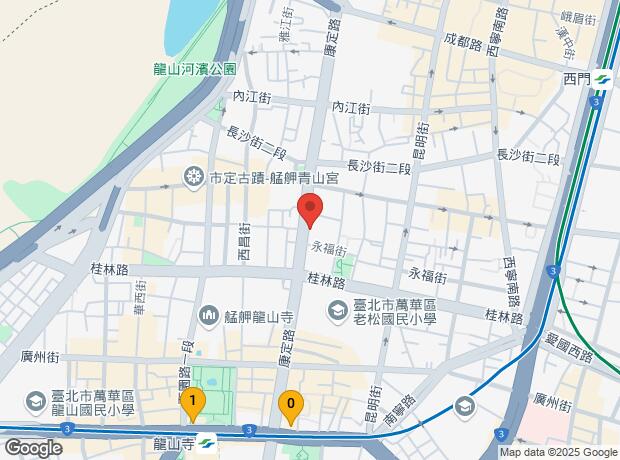The width and height of the screenshot is (620, 460).
Task: Tap the red location pin on 康定路
Action: pyautogui.click(x=310, y=212)
